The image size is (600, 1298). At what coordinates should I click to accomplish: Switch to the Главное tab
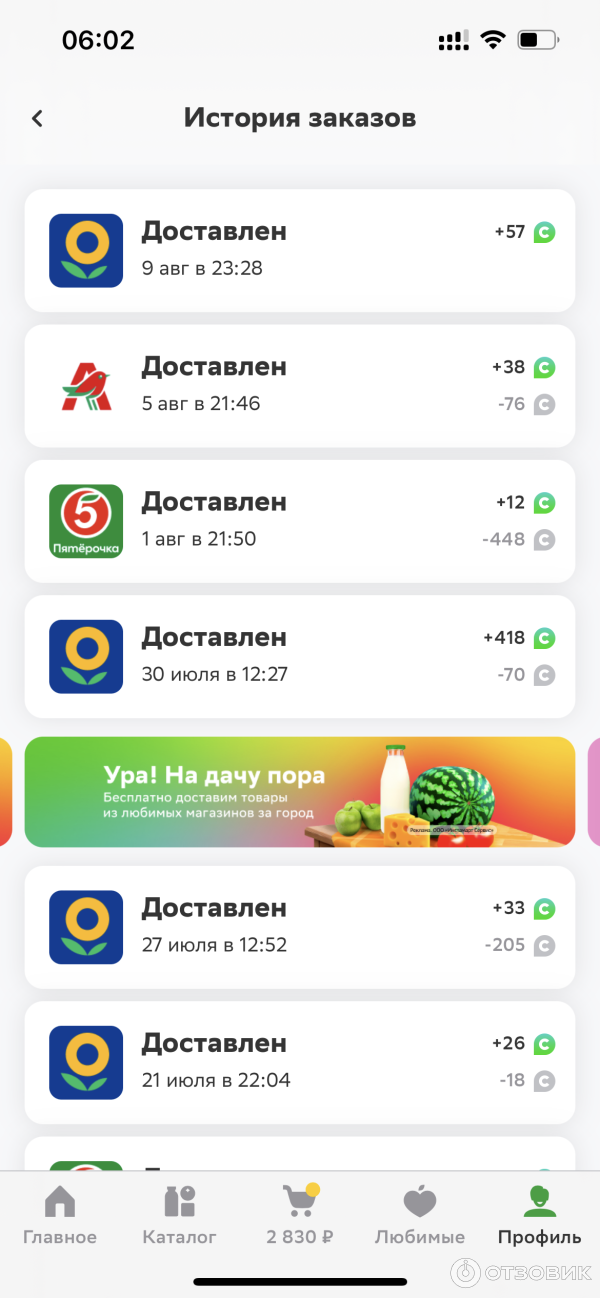pyautogui.click(x=60, y=1214)
